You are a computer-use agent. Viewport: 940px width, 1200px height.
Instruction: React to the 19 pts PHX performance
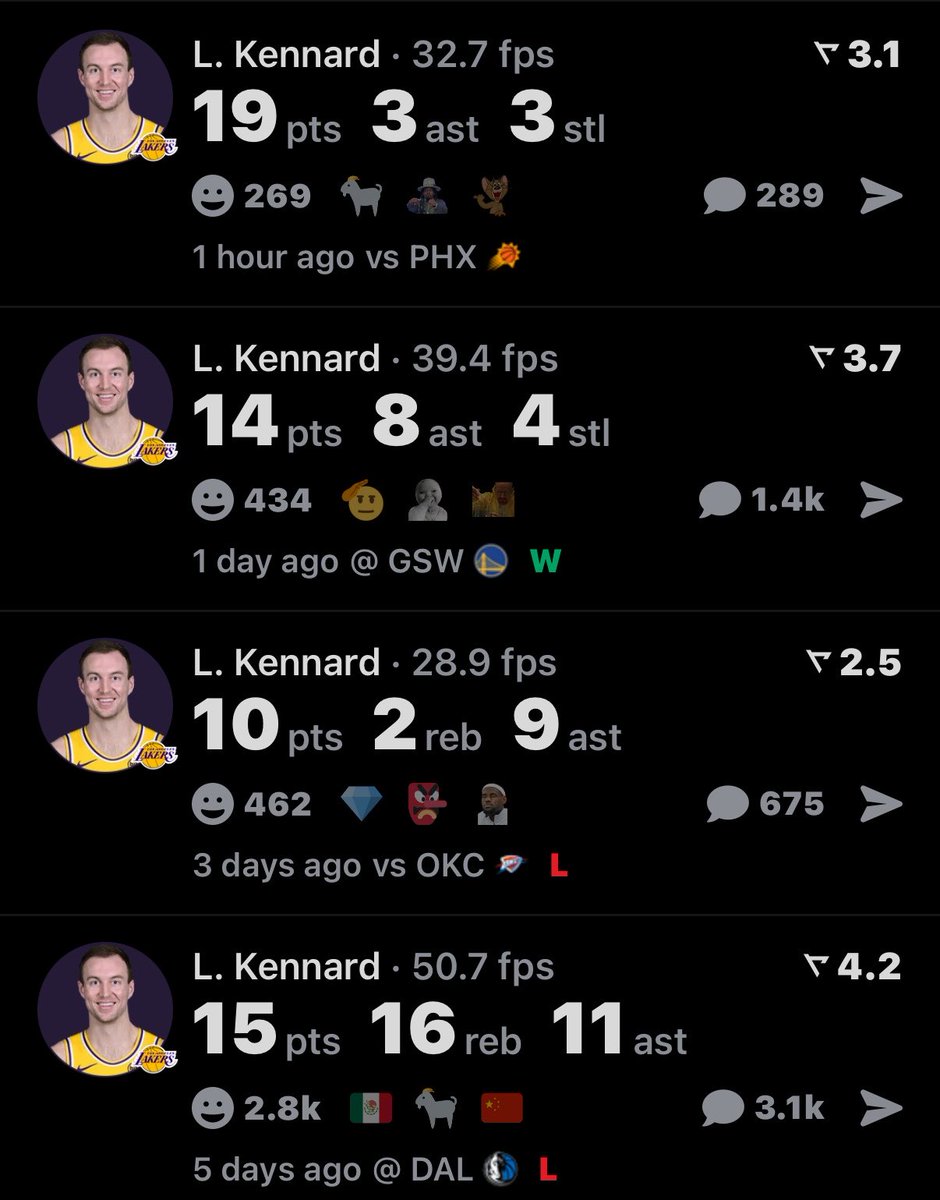coord(213,196)
